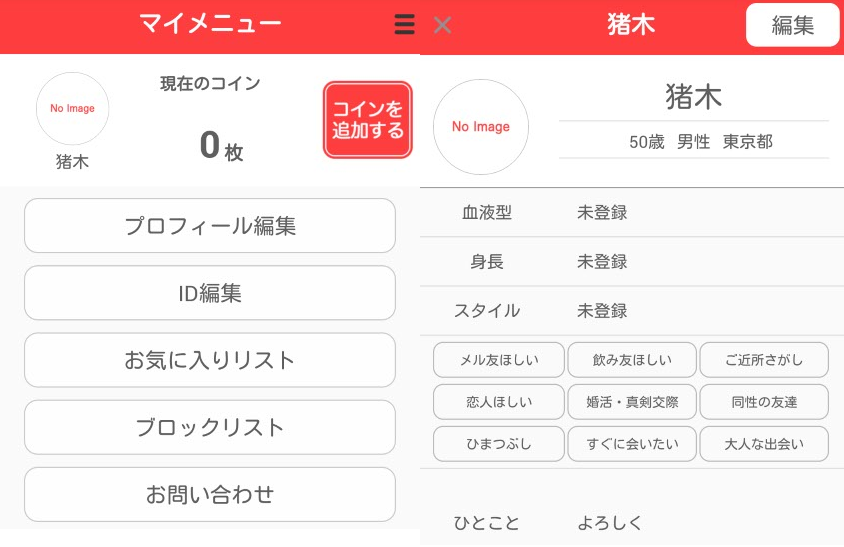Screen dimensions: 844x547
Task: Select the メル友ほしい chip
Action: (x=499, y=360)
